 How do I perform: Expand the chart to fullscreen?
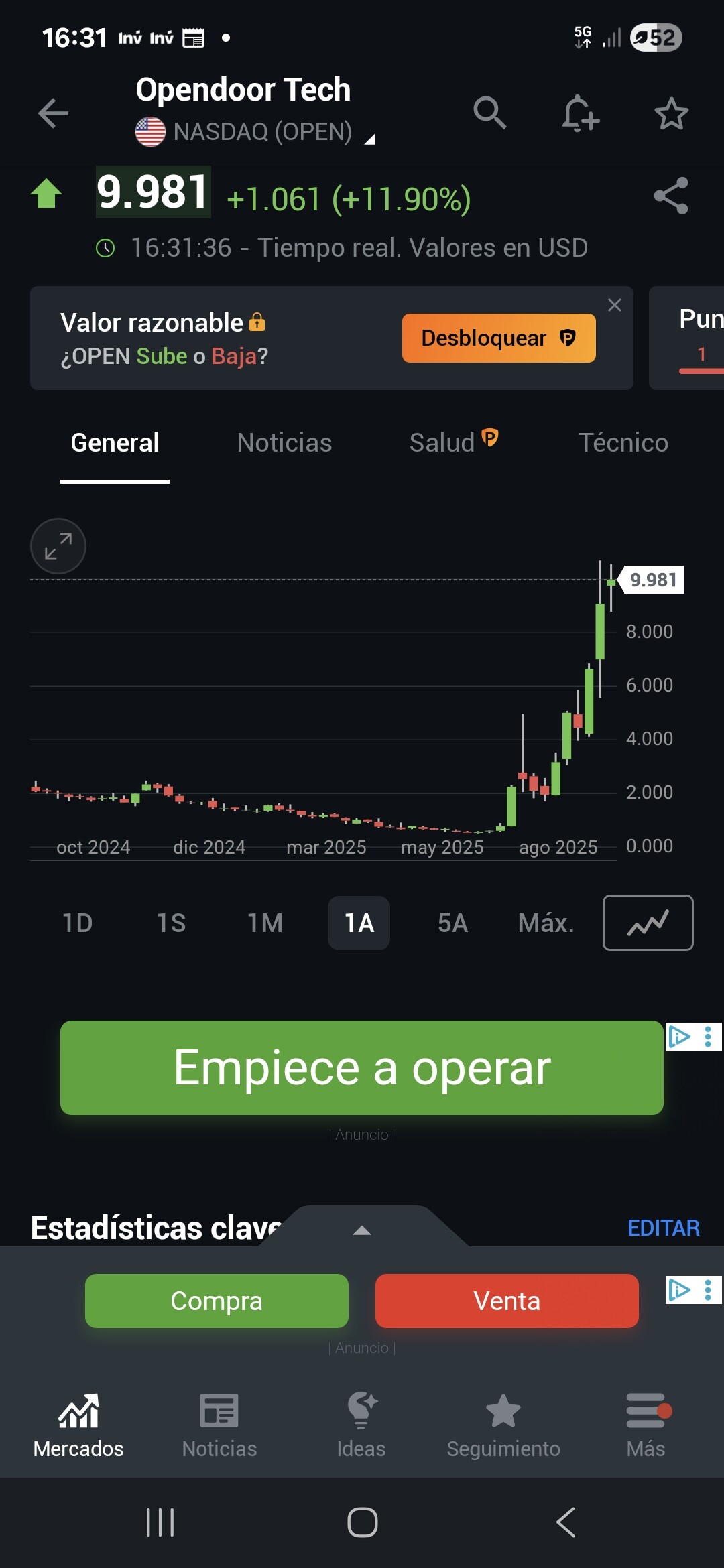point(58,546)
